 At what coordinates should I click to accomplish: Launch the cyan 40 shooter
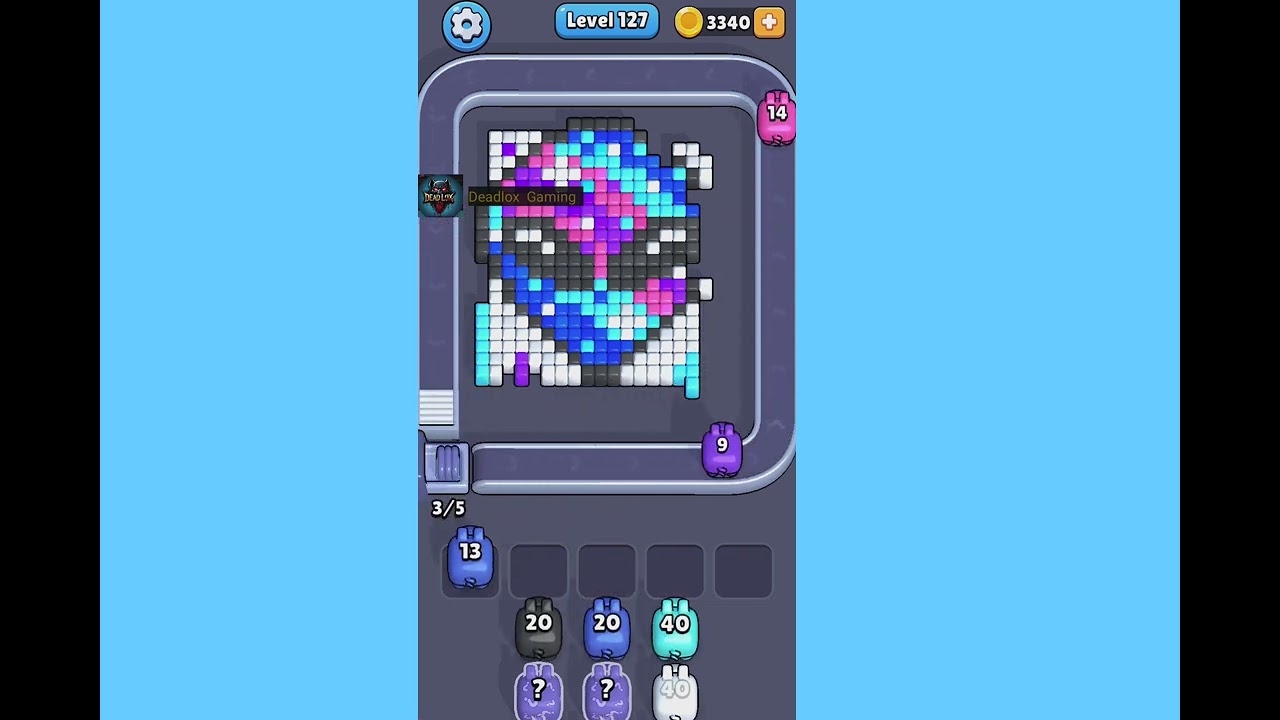tap(675, 628)
